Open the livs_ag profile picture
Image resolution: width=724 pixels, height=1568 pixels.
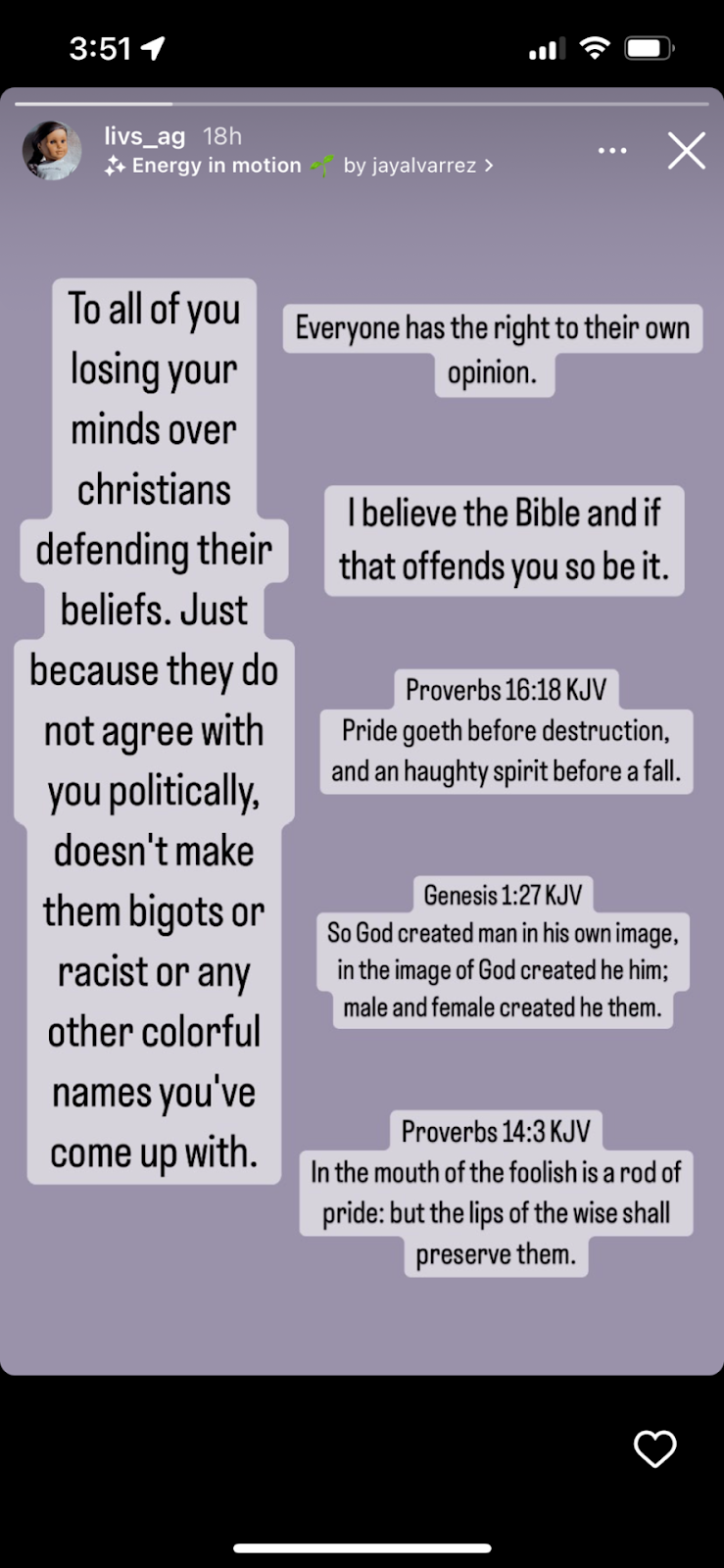(52, 151)
